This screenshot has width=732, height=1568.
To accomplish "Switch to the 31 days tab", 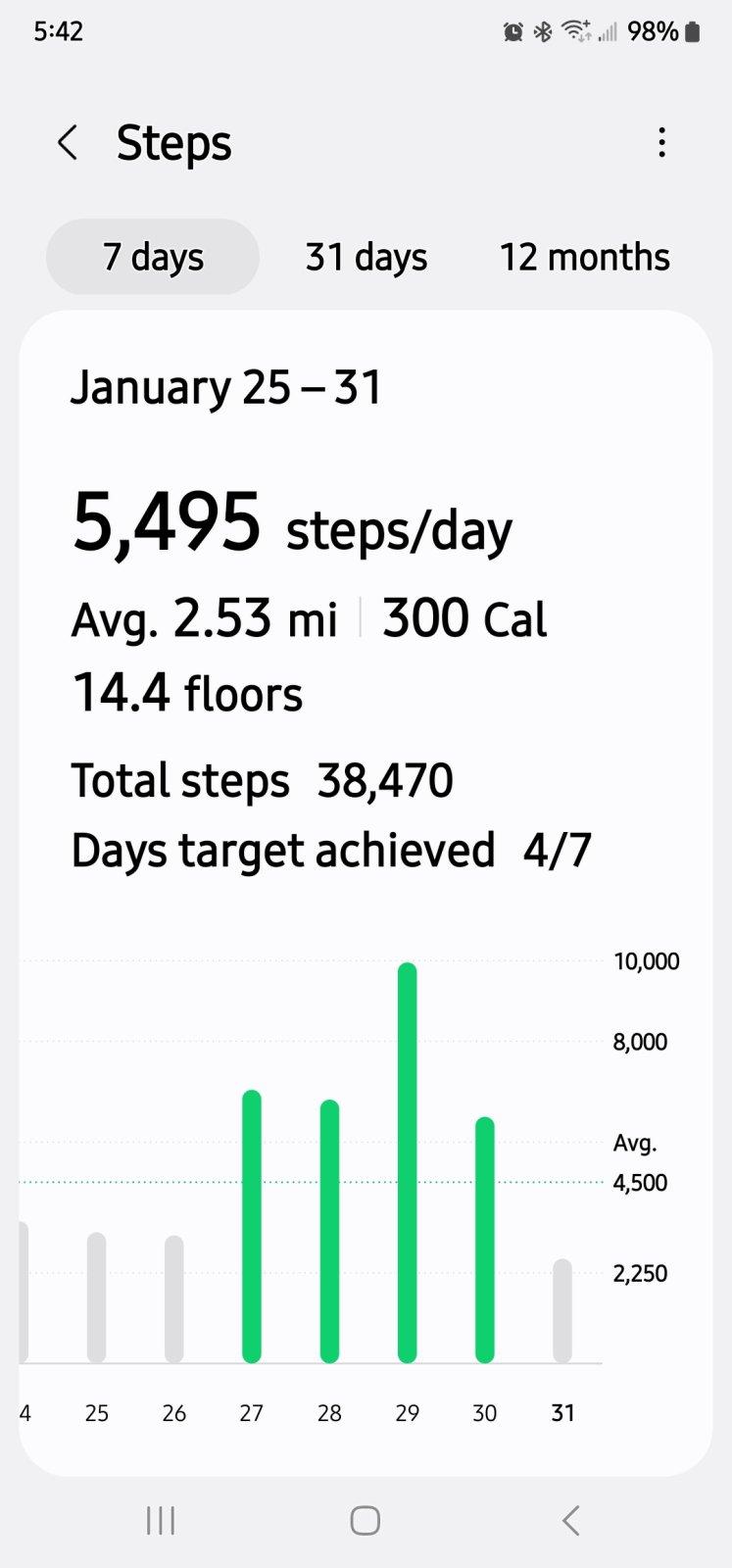I will click(366, 257).
